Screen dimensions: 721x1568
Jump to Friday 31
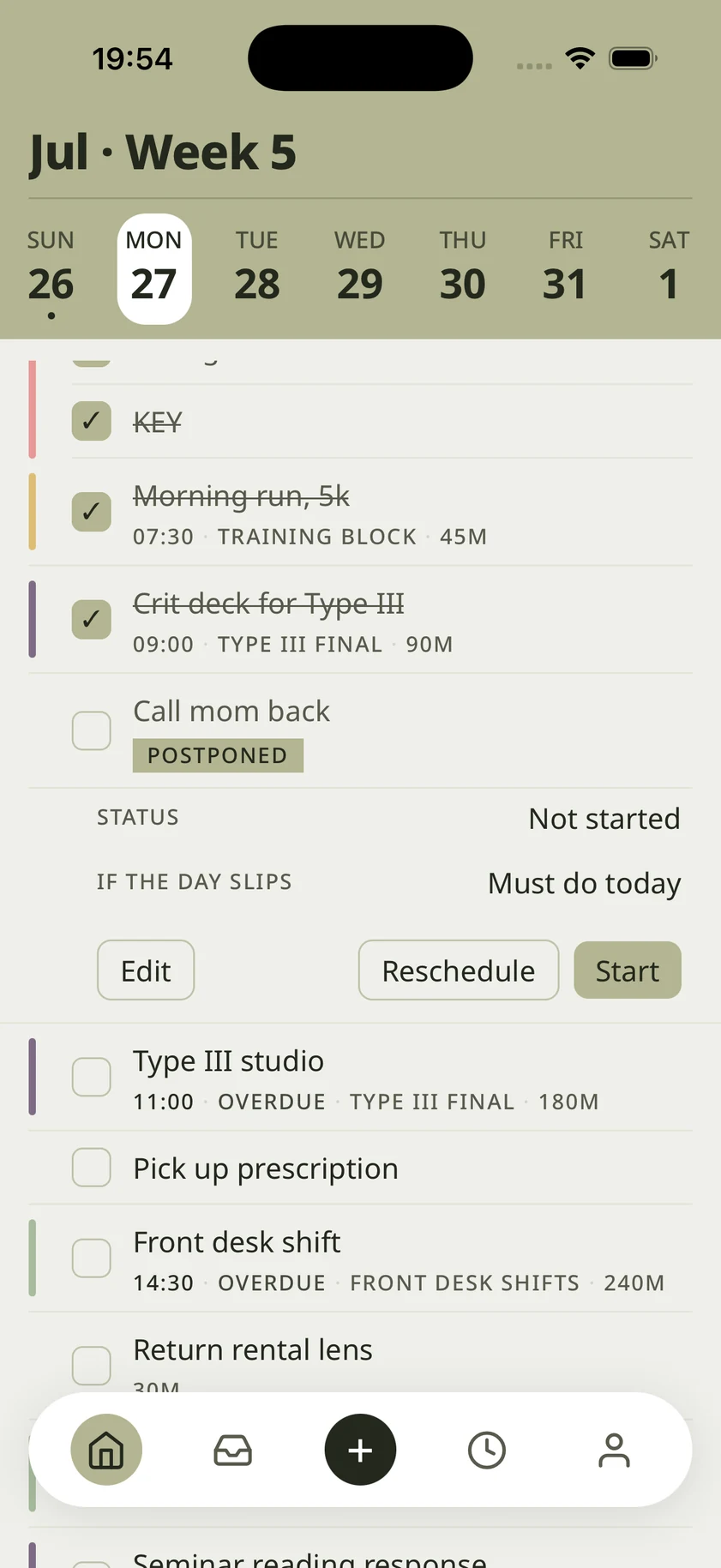coord(566,268)
